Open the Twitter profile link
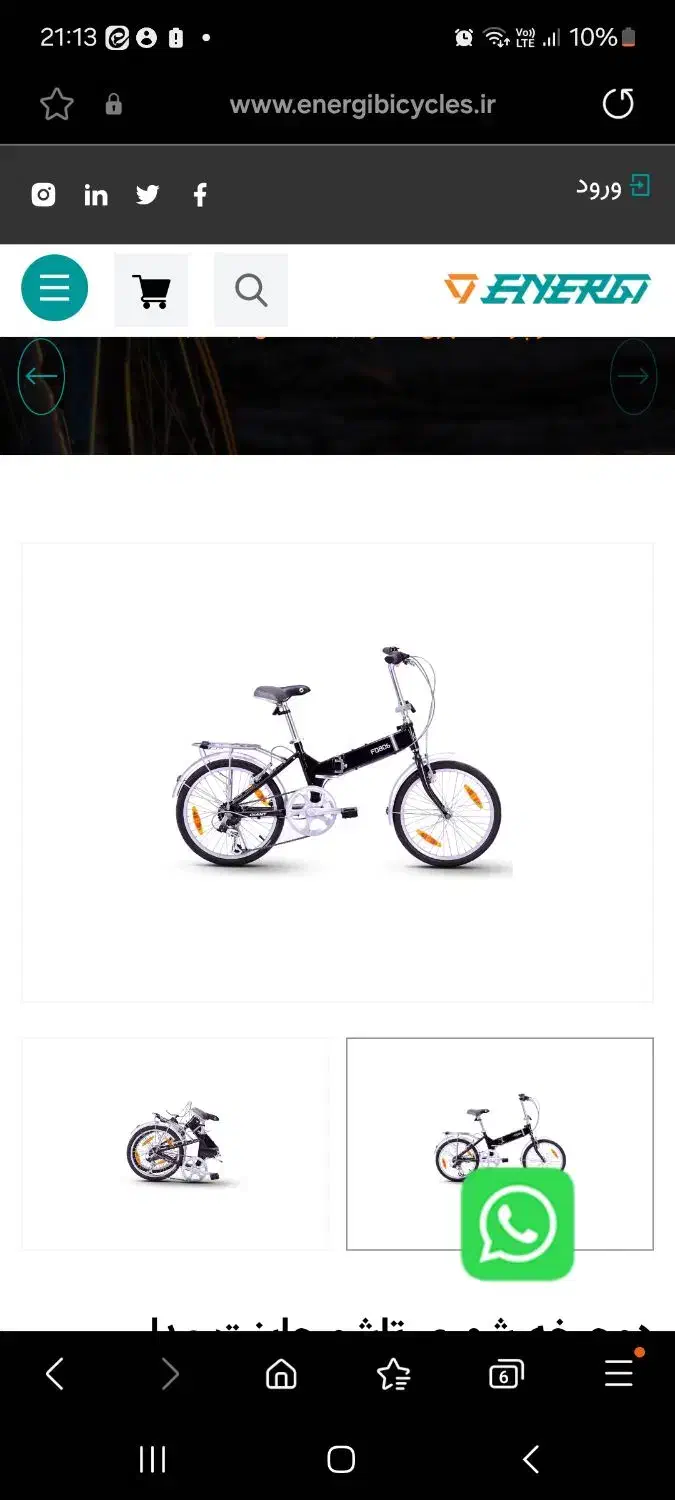The height and width of the screenshot is (1500, 675). point(148,195)
